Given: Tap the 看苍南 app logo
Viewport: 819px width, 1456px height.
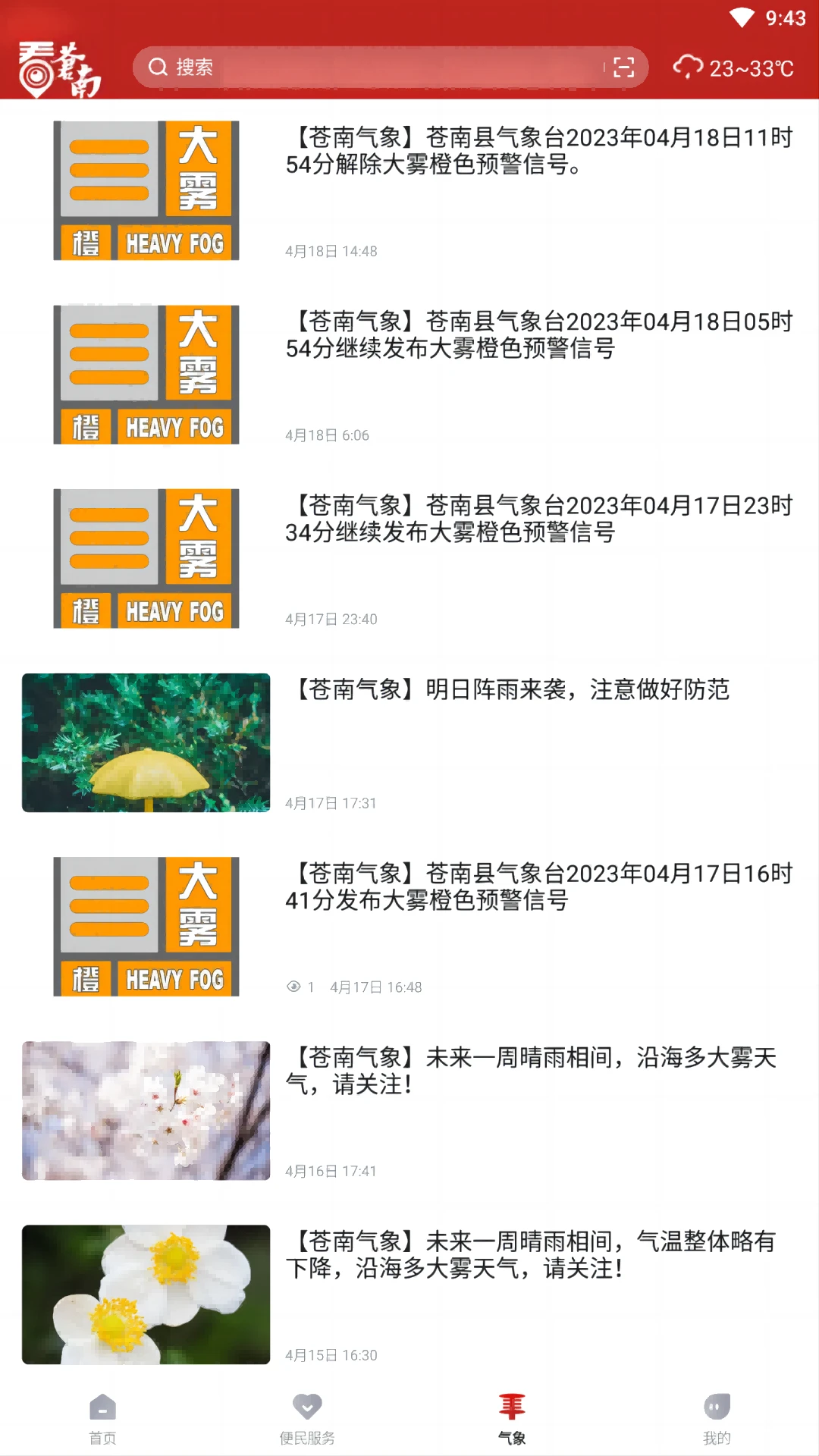Looking at the screenshot, I should 61,68.
